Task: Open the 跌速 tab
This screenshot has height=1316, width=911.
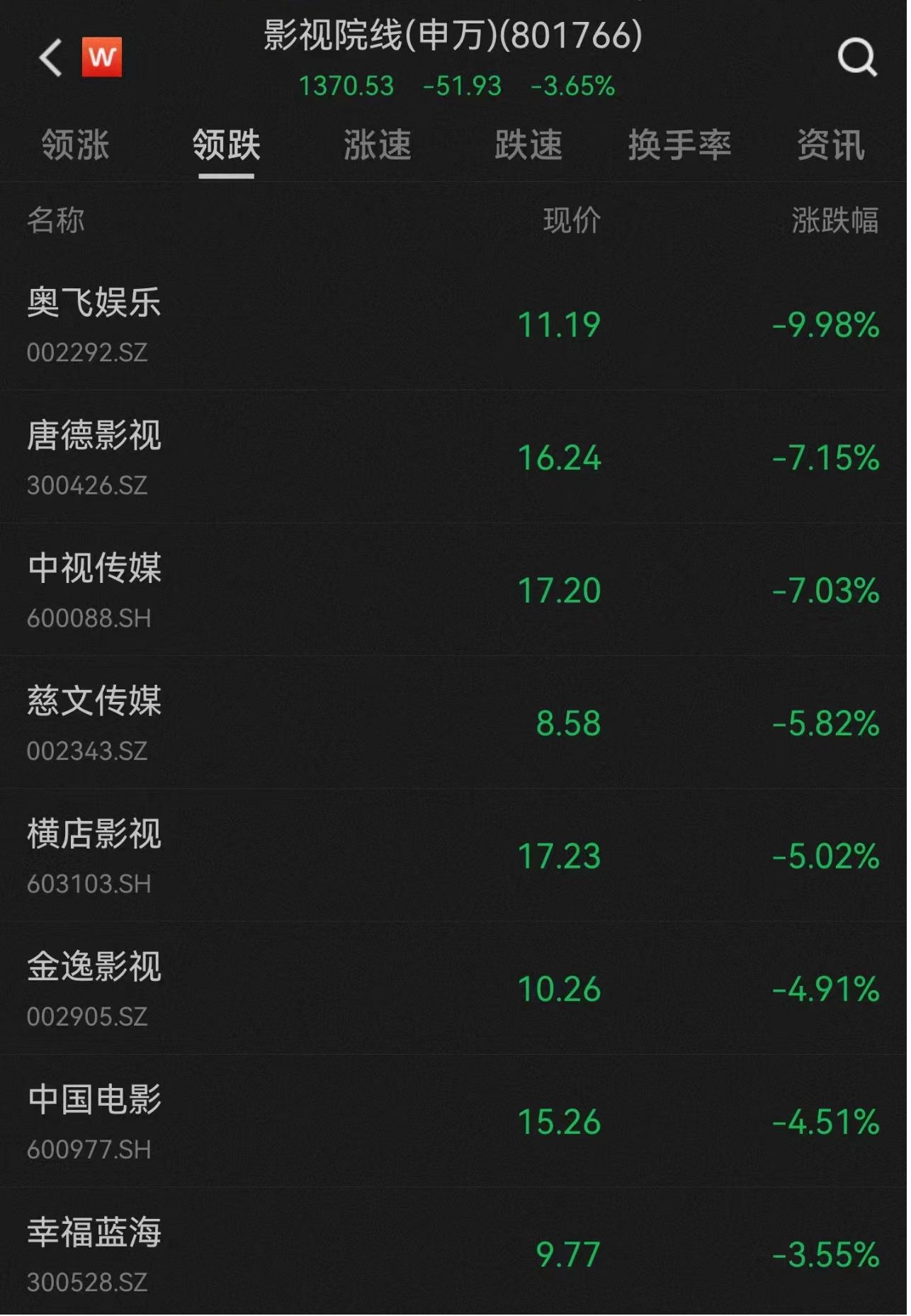Action: (x=528, y=145)
